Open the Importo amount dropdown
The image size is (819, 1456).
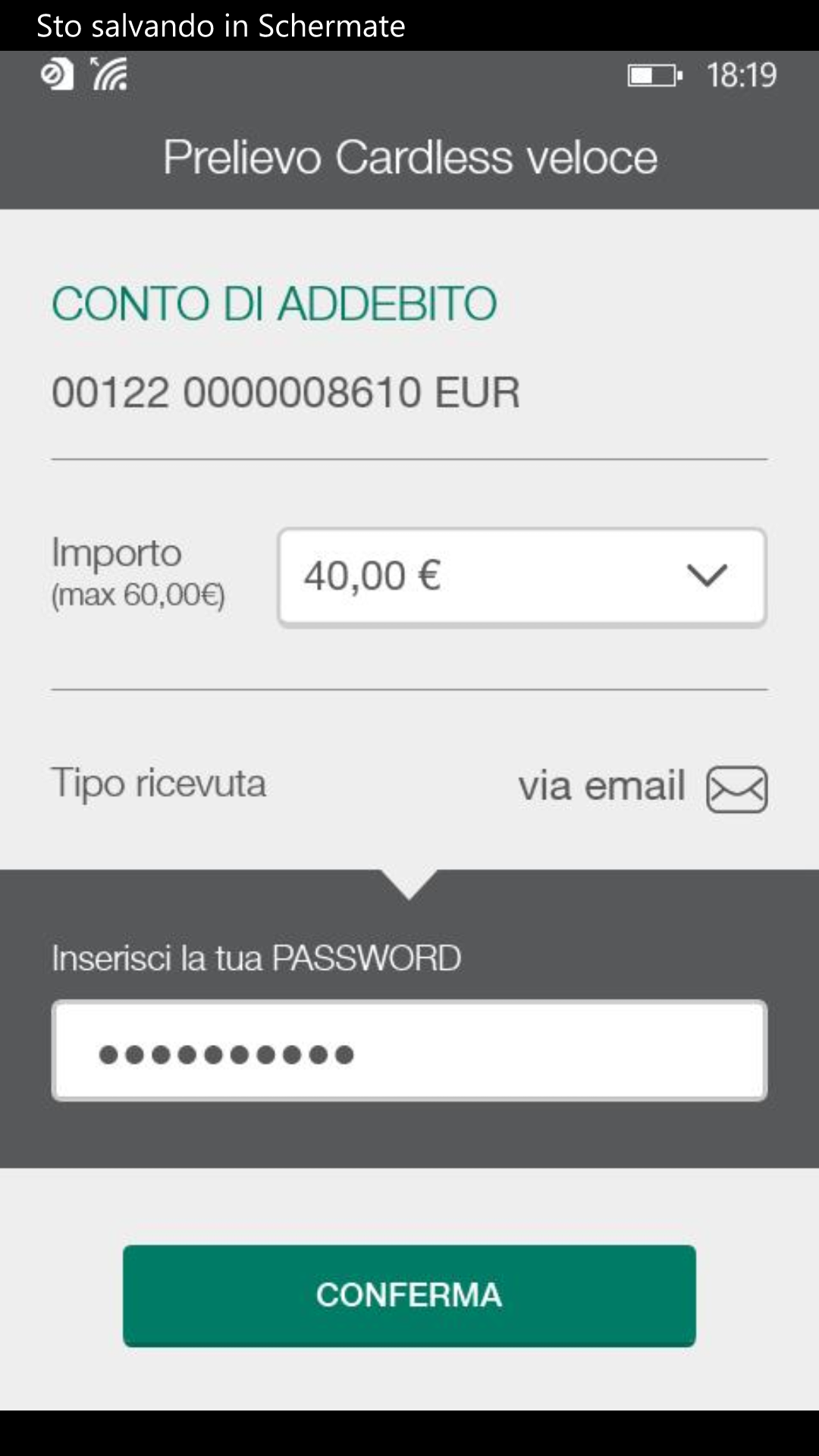522,576
